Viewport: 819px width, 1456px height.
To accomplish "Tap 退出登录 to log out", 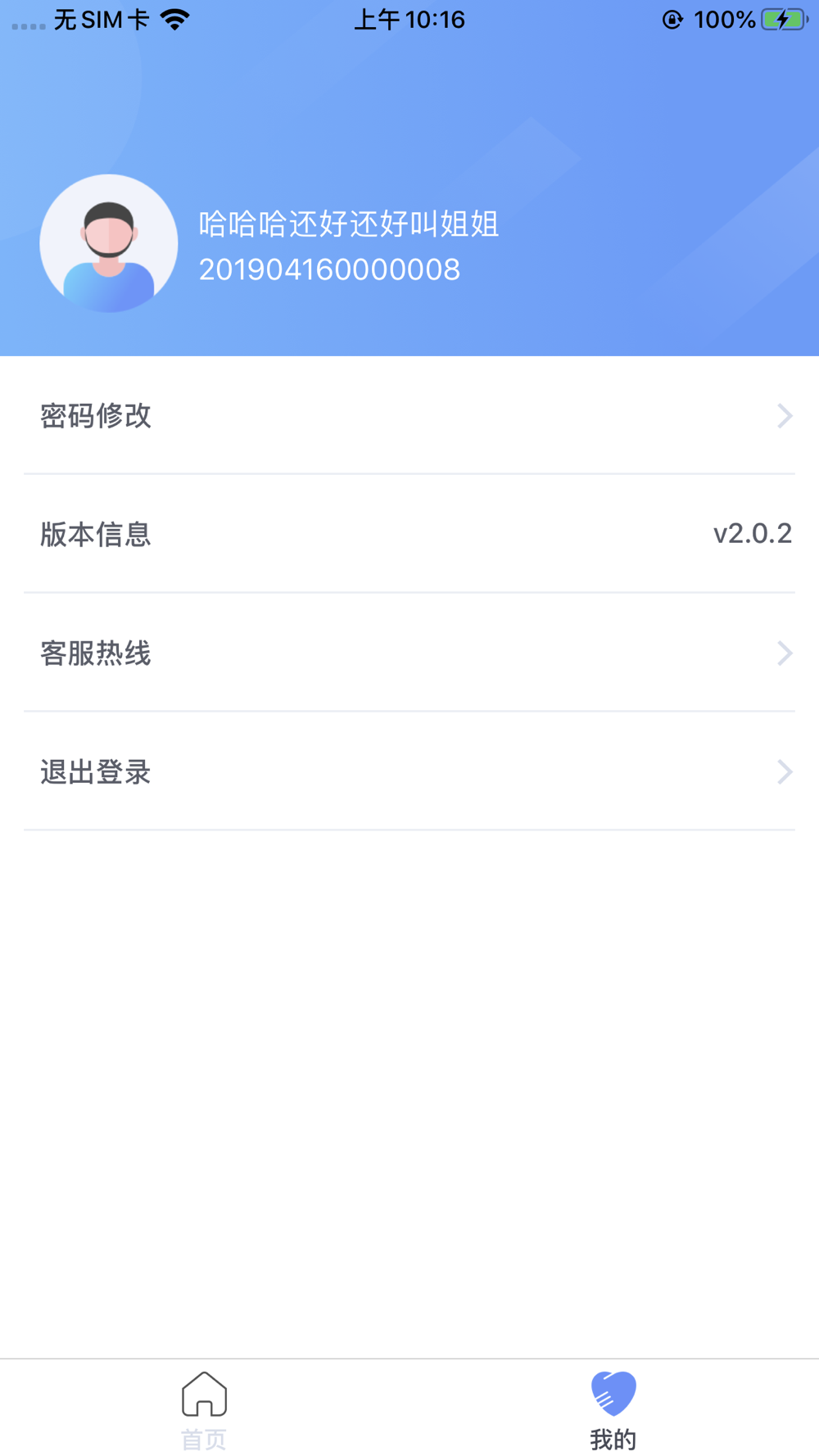I will (x=409, y=771).
